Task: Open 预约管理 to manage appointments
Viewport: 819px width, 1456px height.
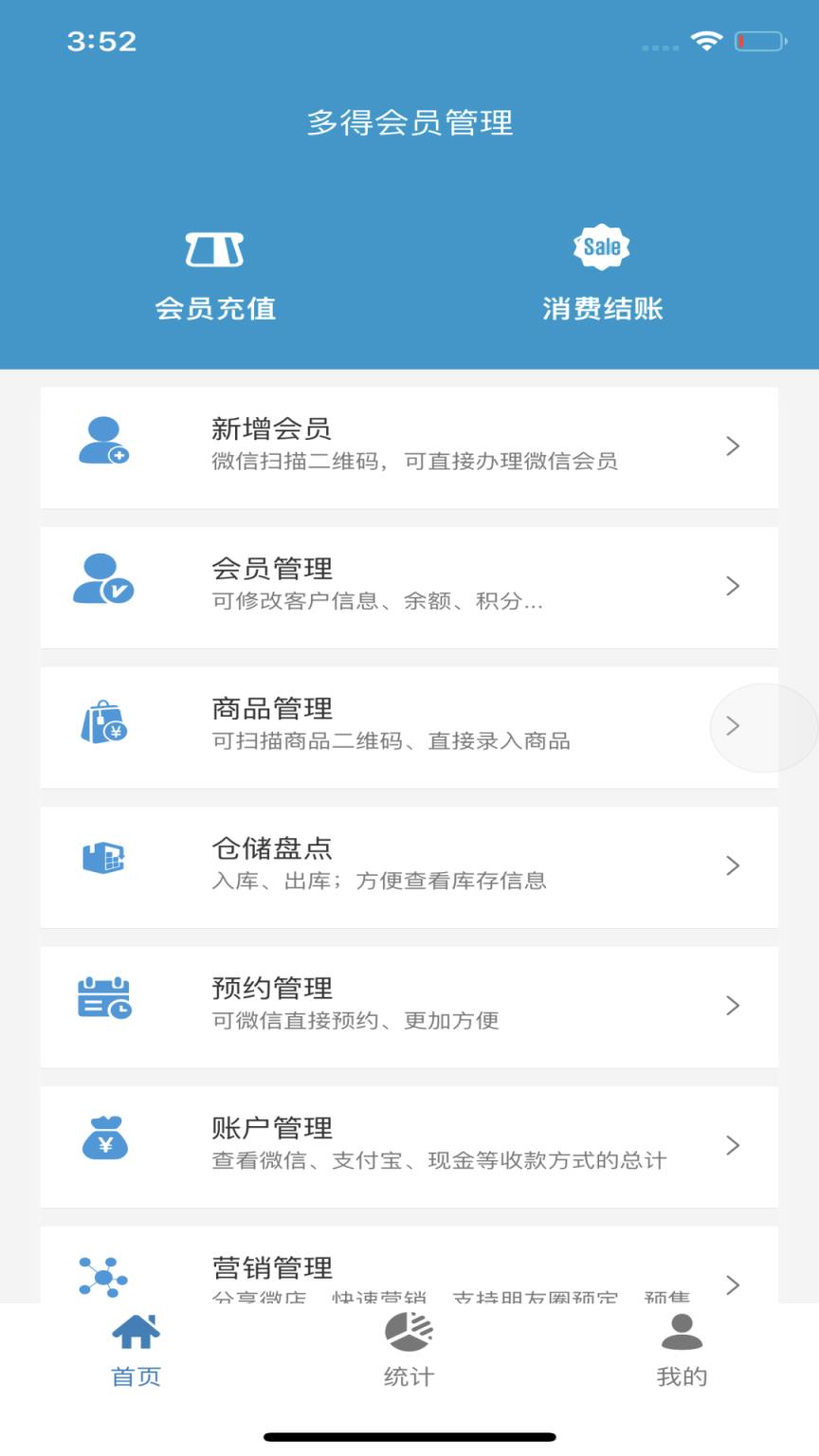Action: coord(409,1006)
